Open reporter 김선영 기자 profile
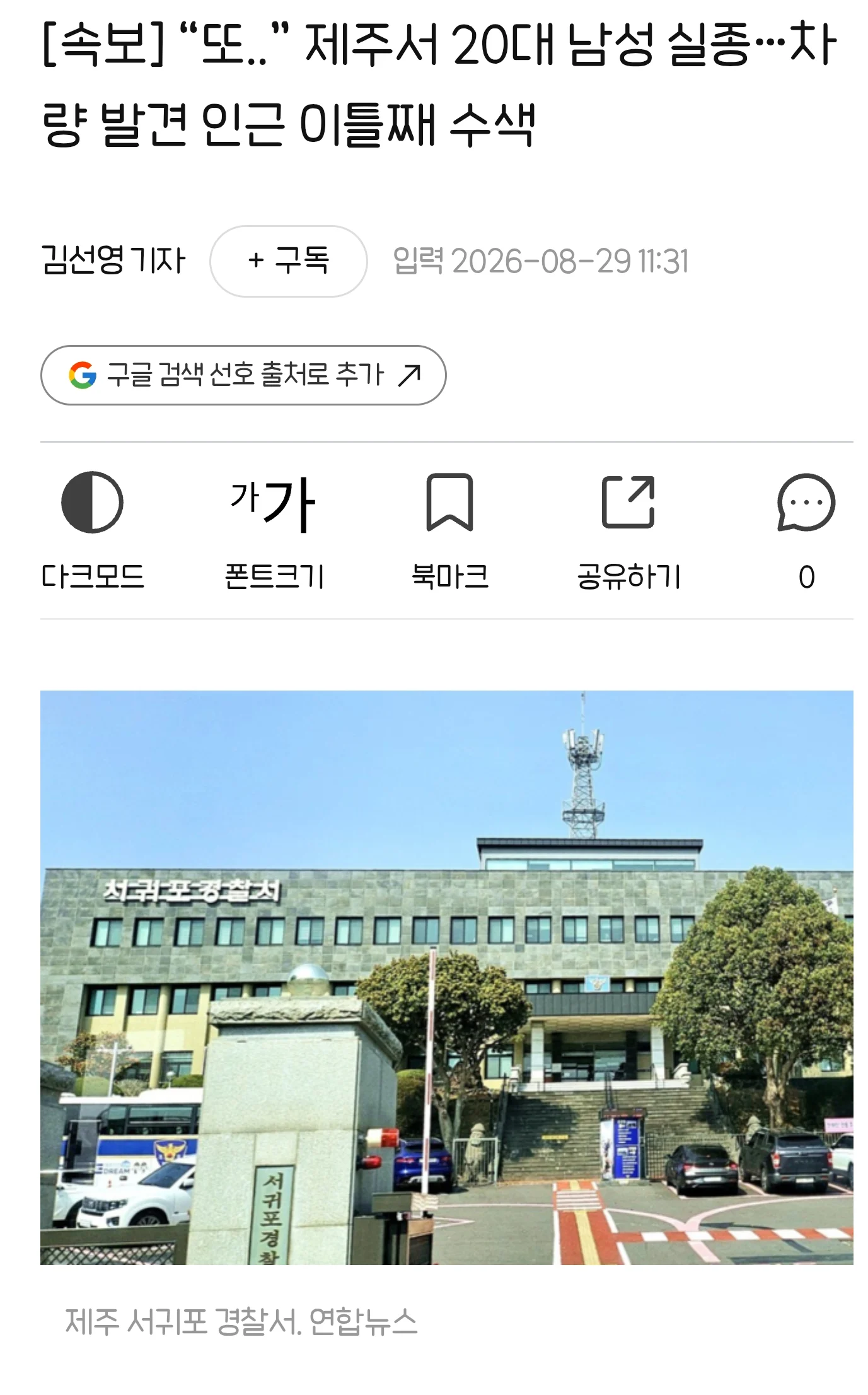Viewport: 868px width, 1395px height. 113,260
